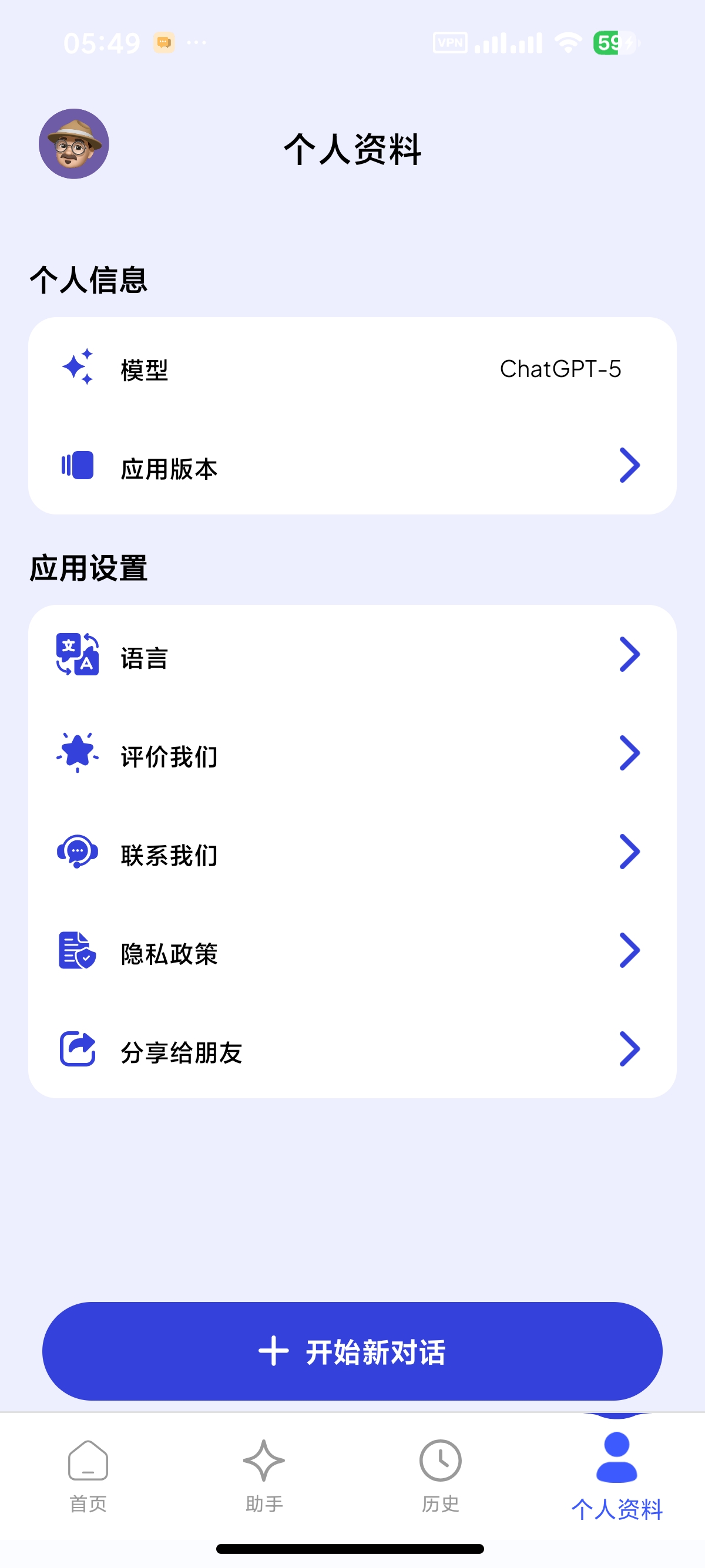Open the 应用版本 row
This screenshot has height=1568, width=705.
click(x=352, y=467)
